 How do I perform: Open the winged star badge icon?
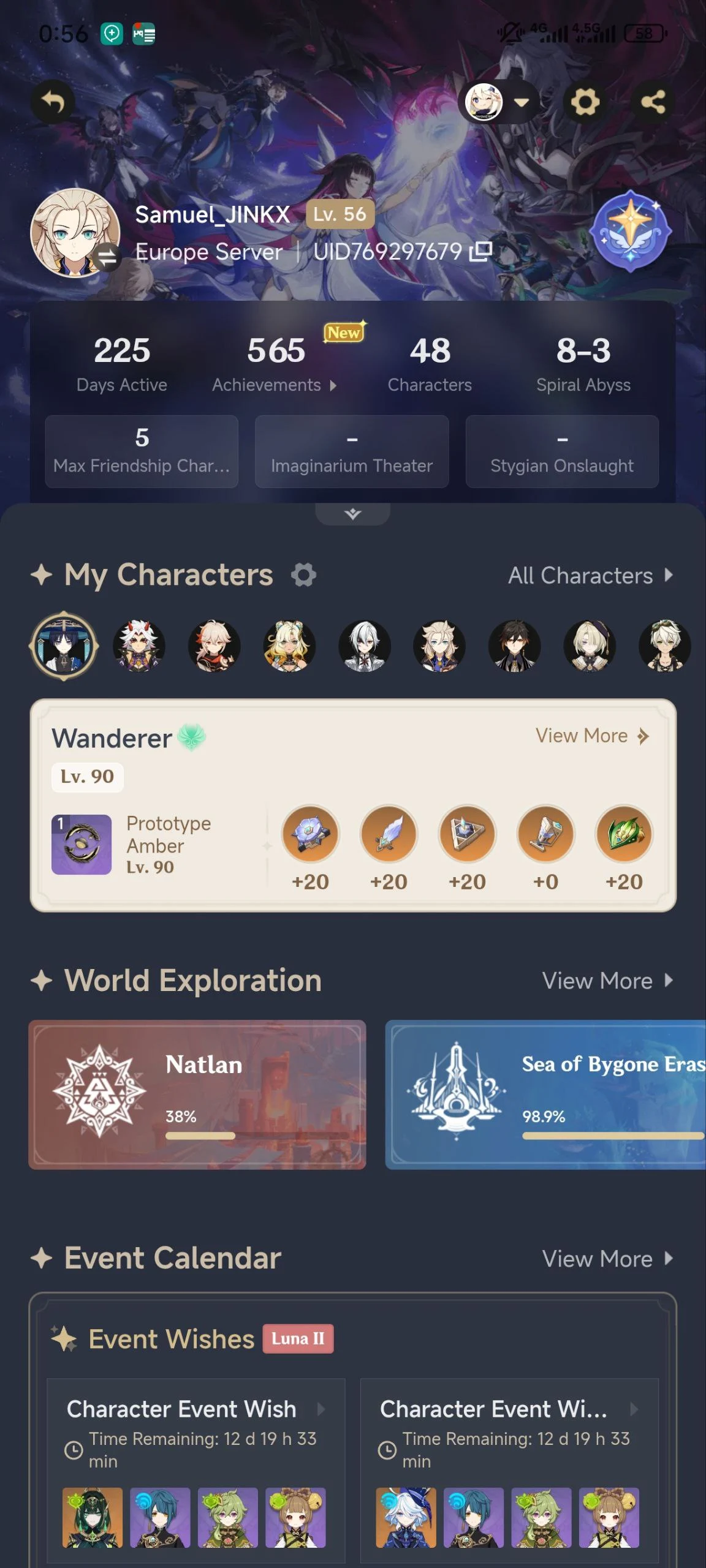click(x=630, y=231)
